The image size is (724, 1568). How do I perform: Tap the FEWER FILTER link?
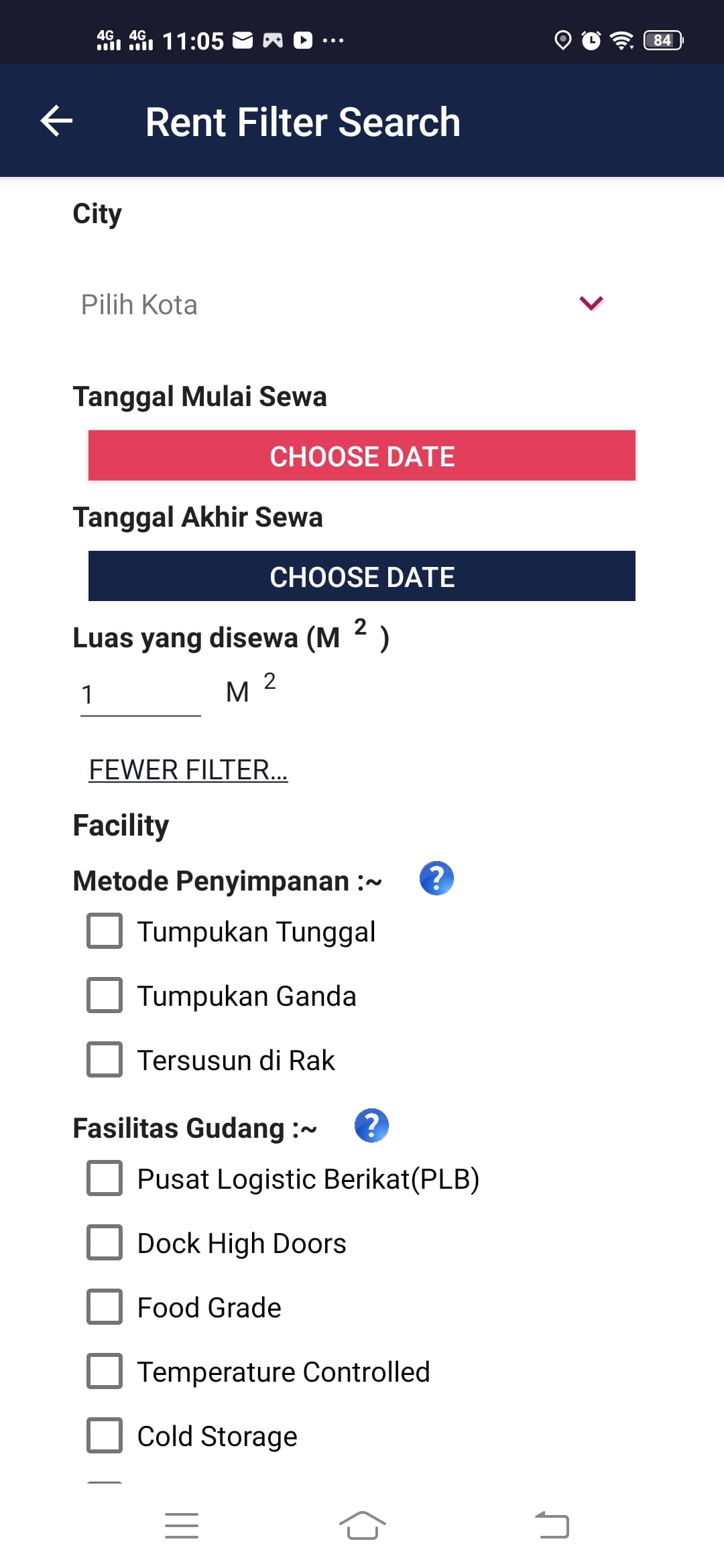pyautogui.click(x=188, y=770)
